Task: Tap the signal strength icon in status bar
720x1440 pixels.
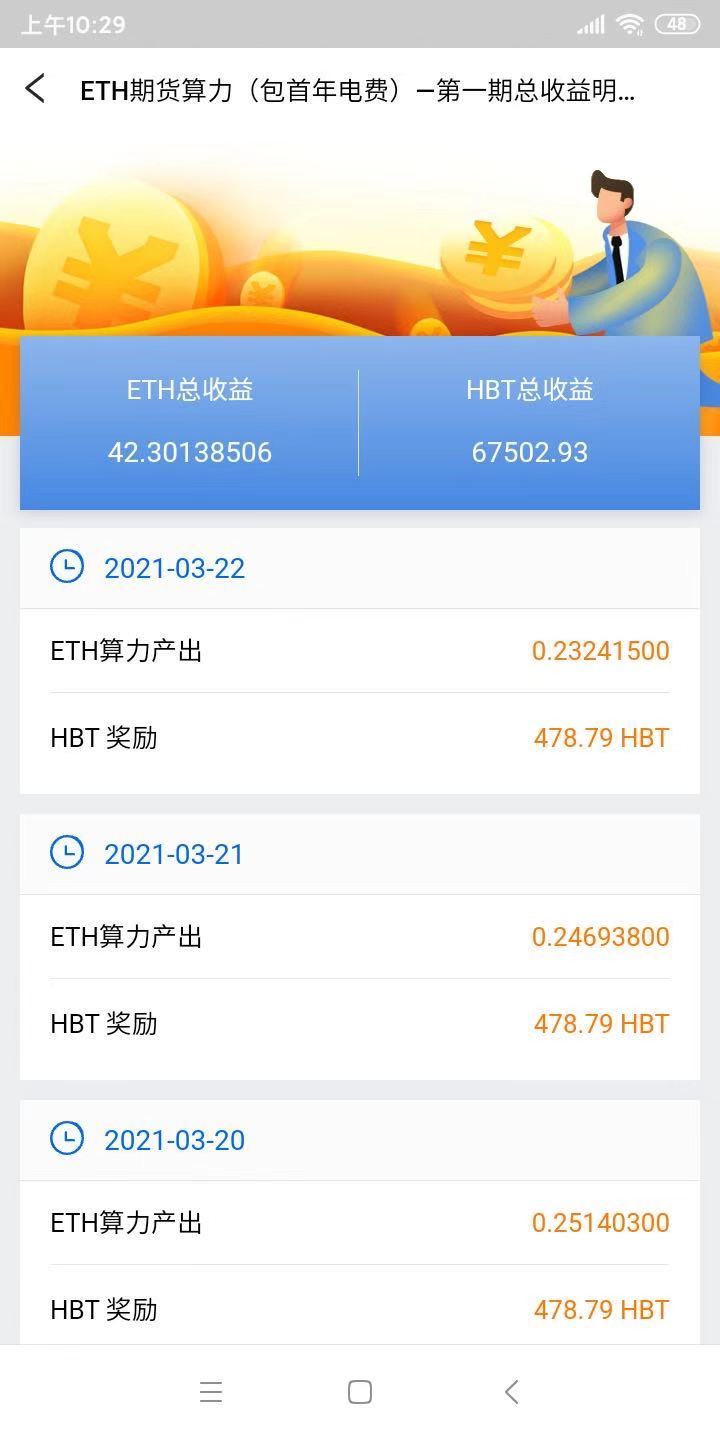Action: [x=590, y=25]
